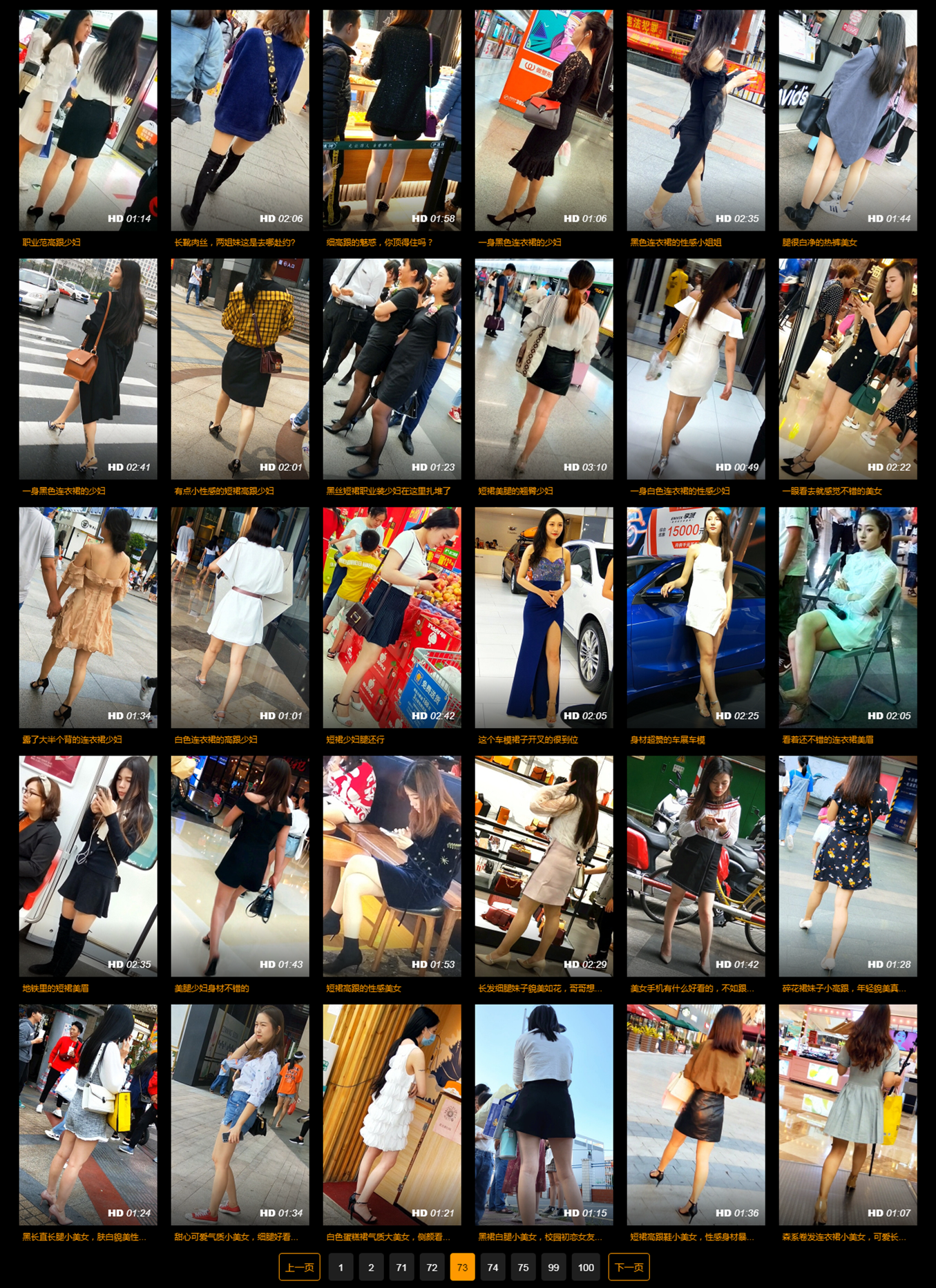Jump to last page 100
Viewport: 936px width, 1288px height.
pos(586,1267)
